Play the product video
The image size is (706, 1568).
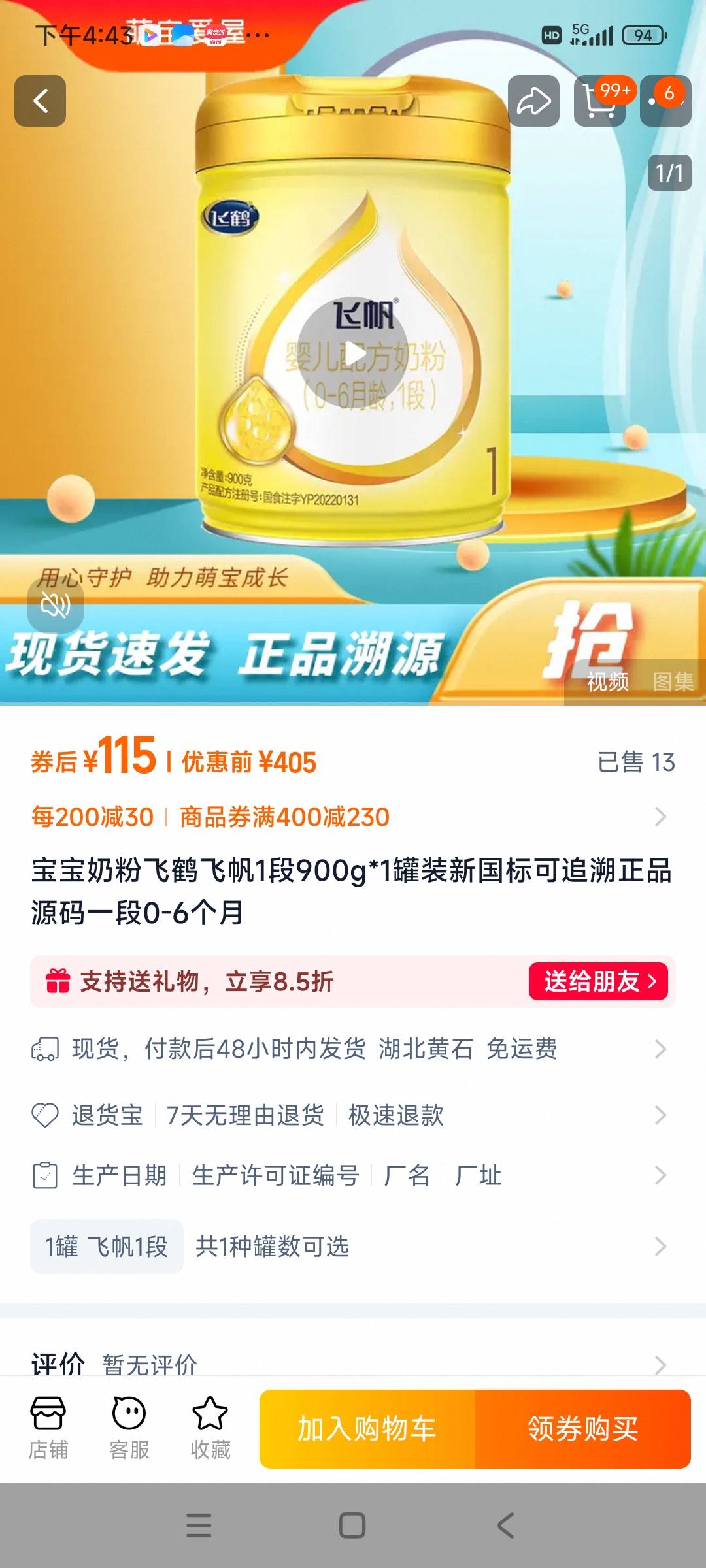coord(353,353)
